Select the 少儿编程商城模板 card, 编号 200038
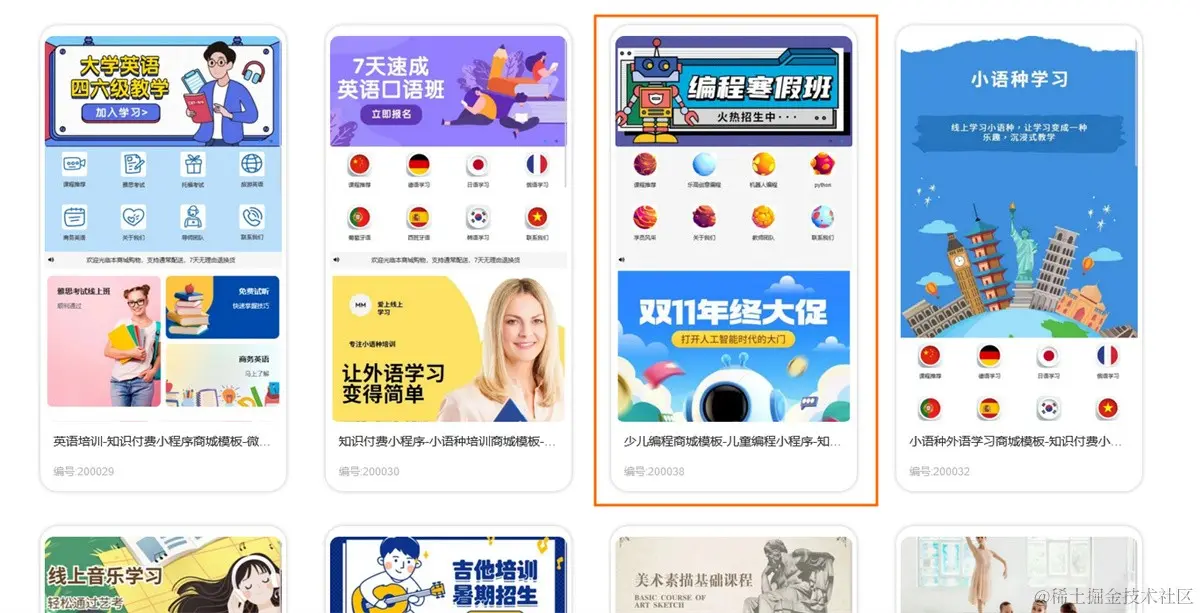The image size is (1200, 613). pos(733,258)
